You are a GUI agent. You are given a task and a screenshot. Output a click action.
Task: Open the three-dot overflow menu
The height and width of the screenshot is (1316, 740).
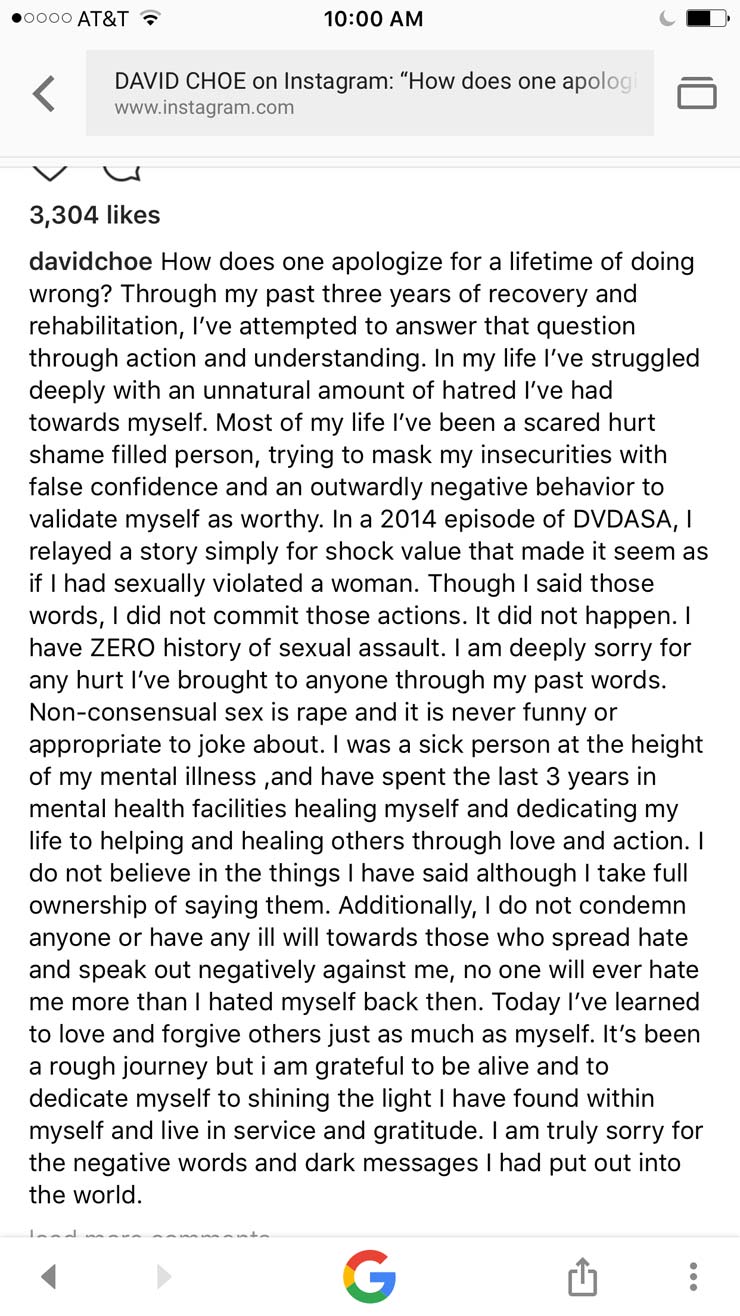click(693, 1276)
